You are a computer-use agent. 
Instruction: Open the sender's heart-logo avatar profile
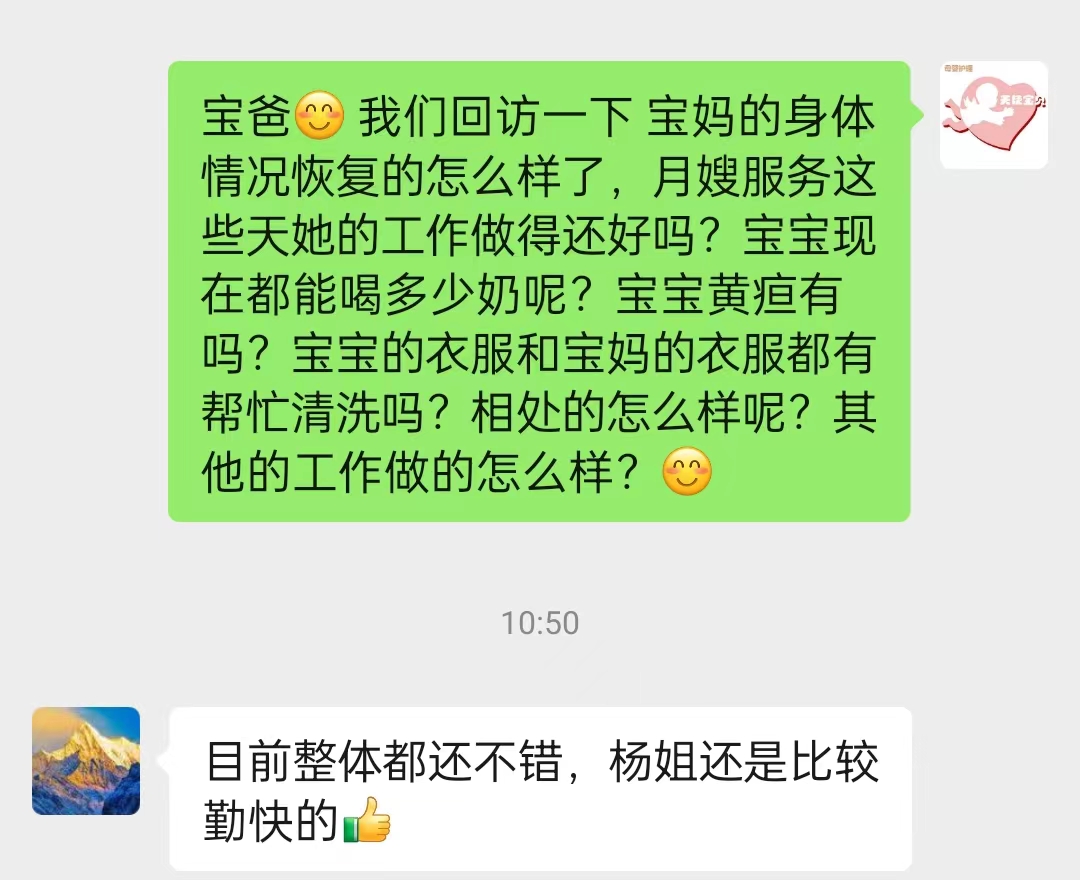pos(993,115)
